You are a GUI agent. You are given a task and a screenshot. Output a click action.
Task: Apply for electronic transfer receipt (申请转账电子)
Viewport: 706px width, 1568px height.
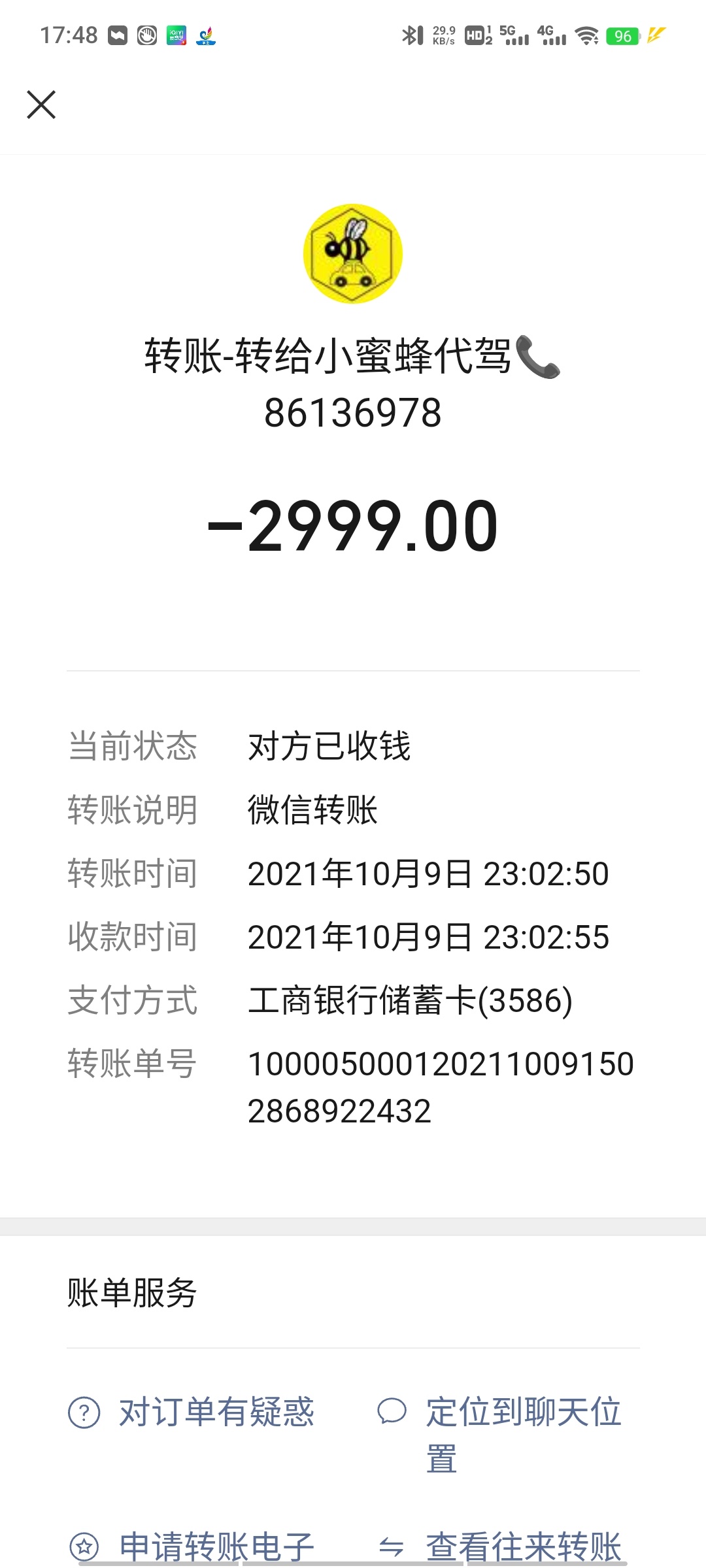click(x=216, y=1546)
